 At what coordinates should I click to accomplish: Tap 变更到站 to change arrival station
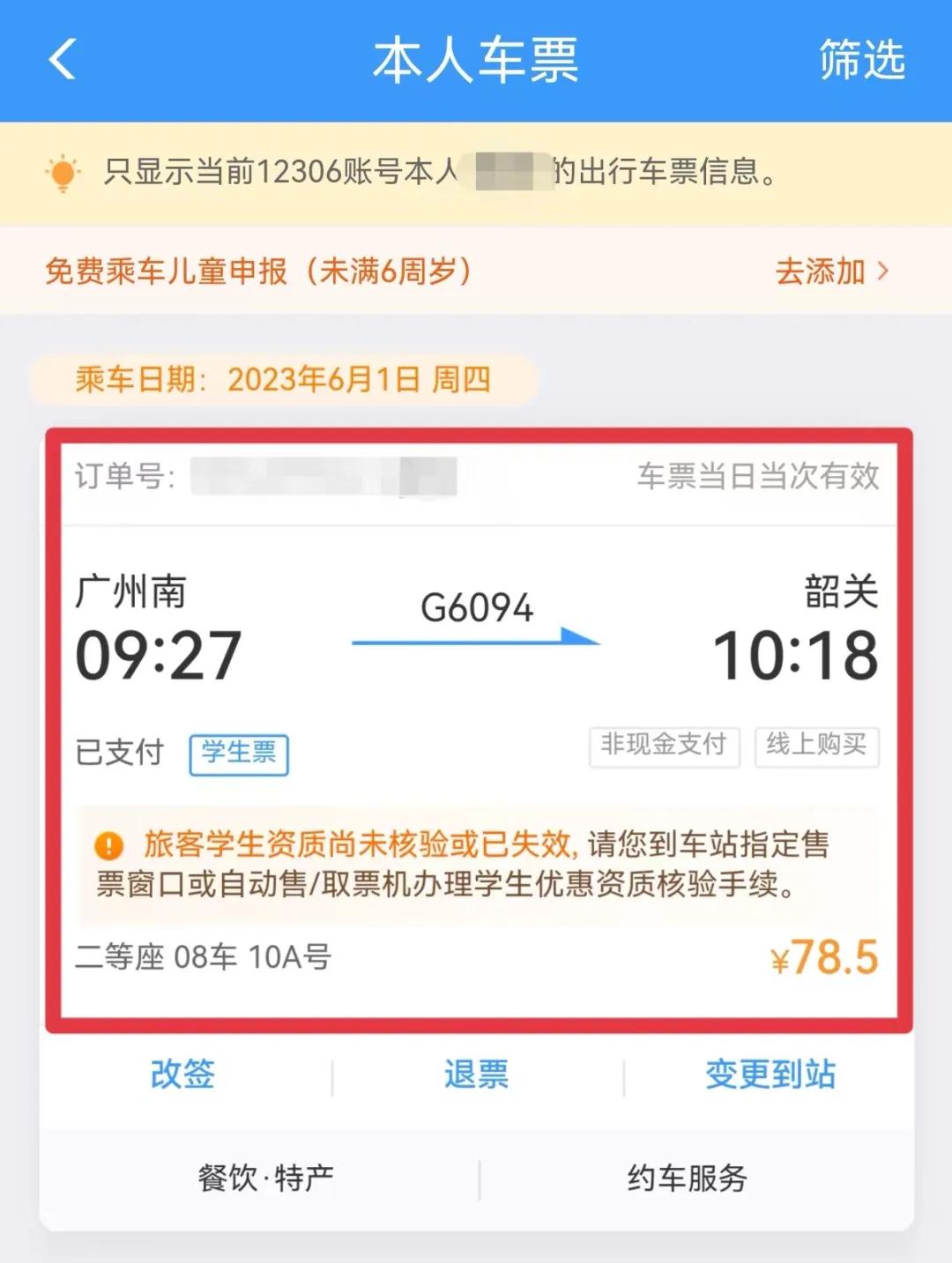click(x=770, y=1074)
